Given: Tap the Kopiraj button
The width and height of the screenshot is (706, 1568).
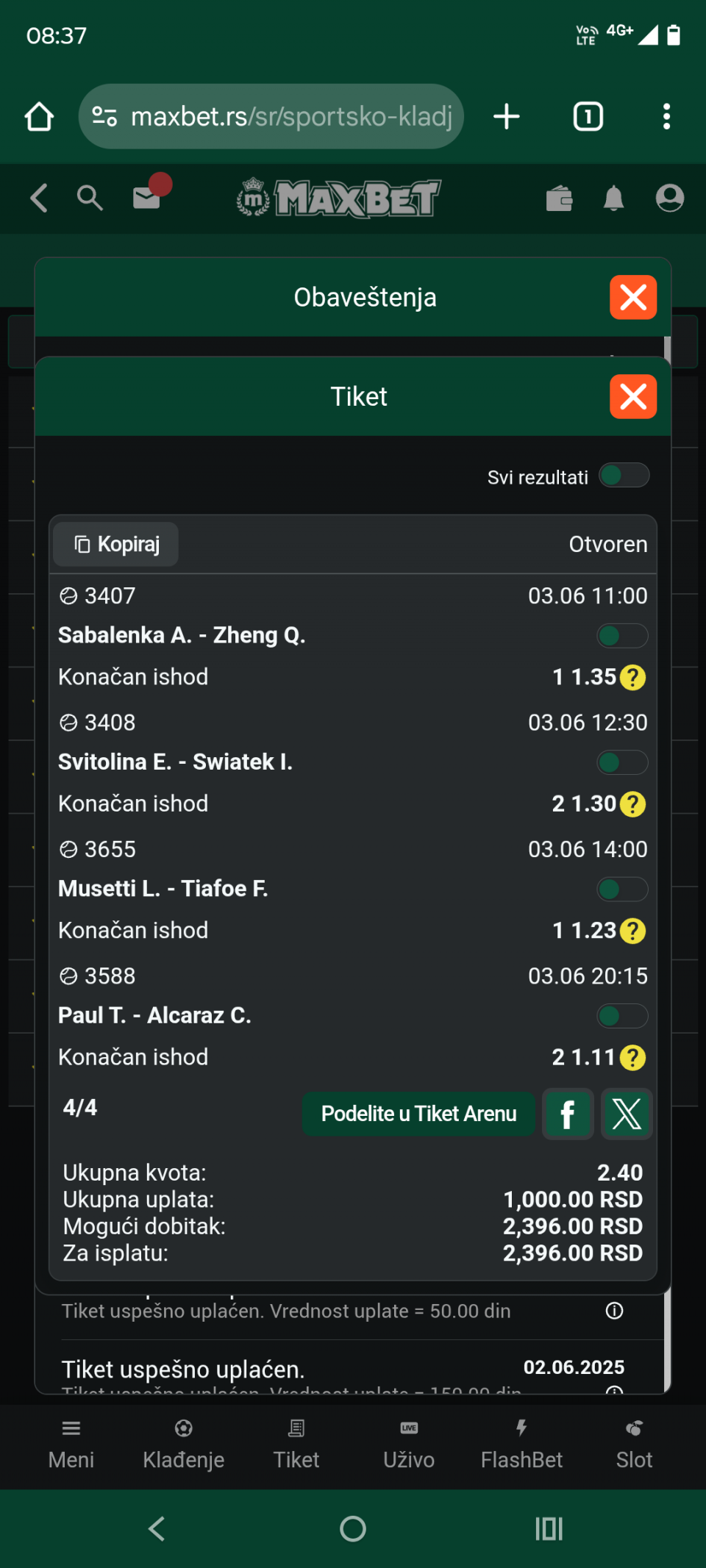Looking at the screenshot, I should pos(115,544).
